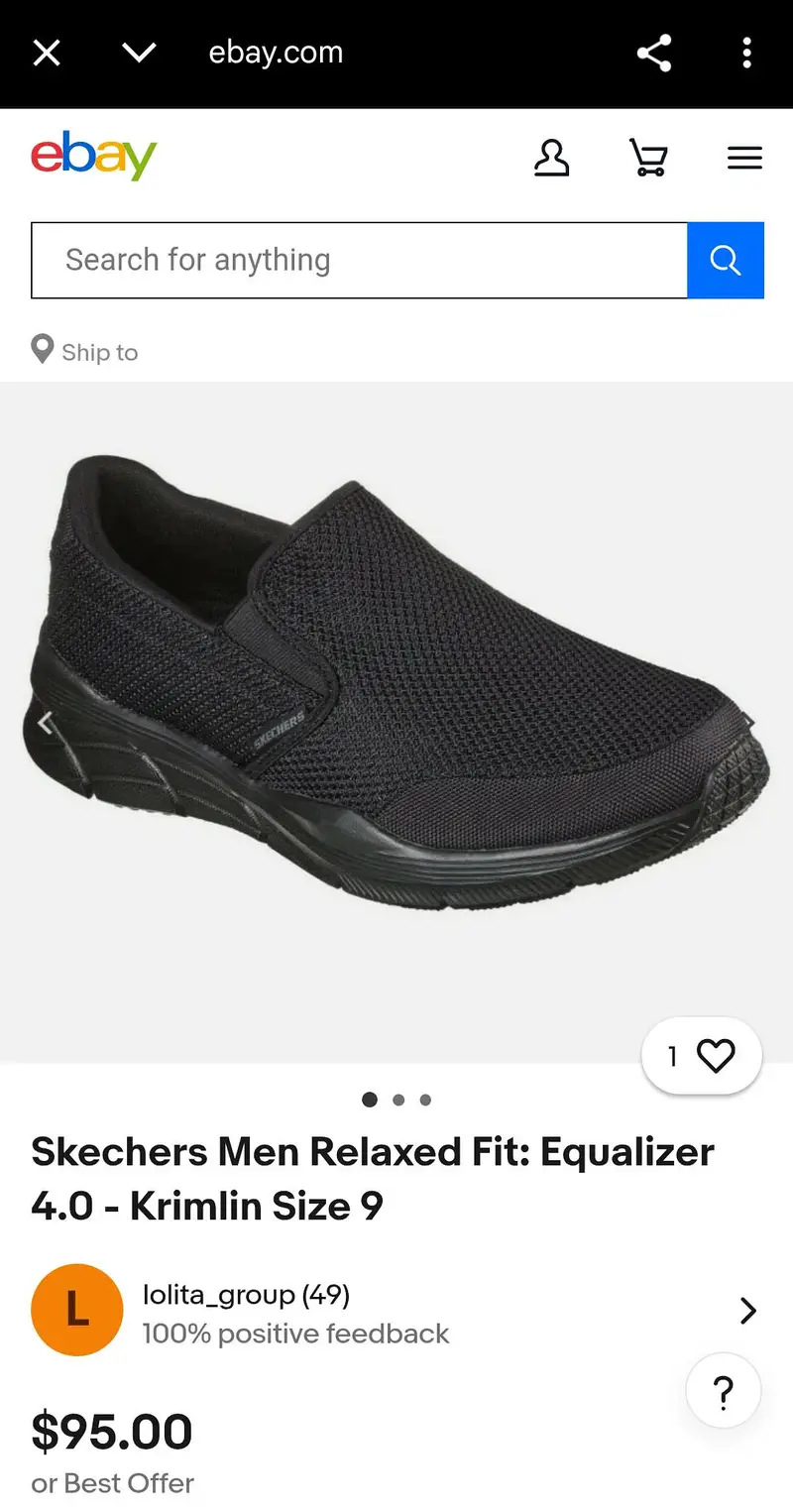This screenshot has width=793, height=1512.
Task: Tap the search magnifier icon
Action: (725, 260)
